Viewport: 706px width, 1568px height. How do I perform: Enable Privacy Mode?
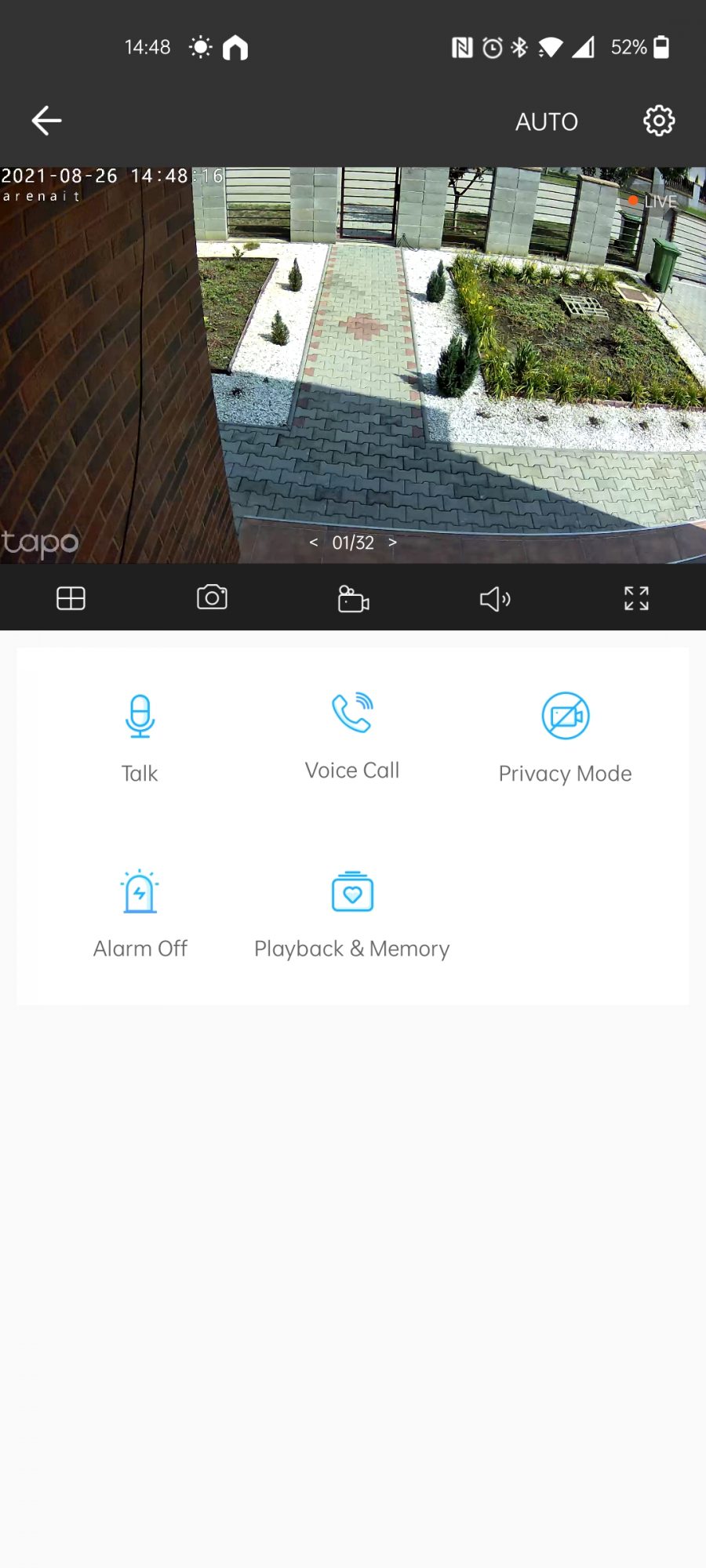click(x=565, y=735)
